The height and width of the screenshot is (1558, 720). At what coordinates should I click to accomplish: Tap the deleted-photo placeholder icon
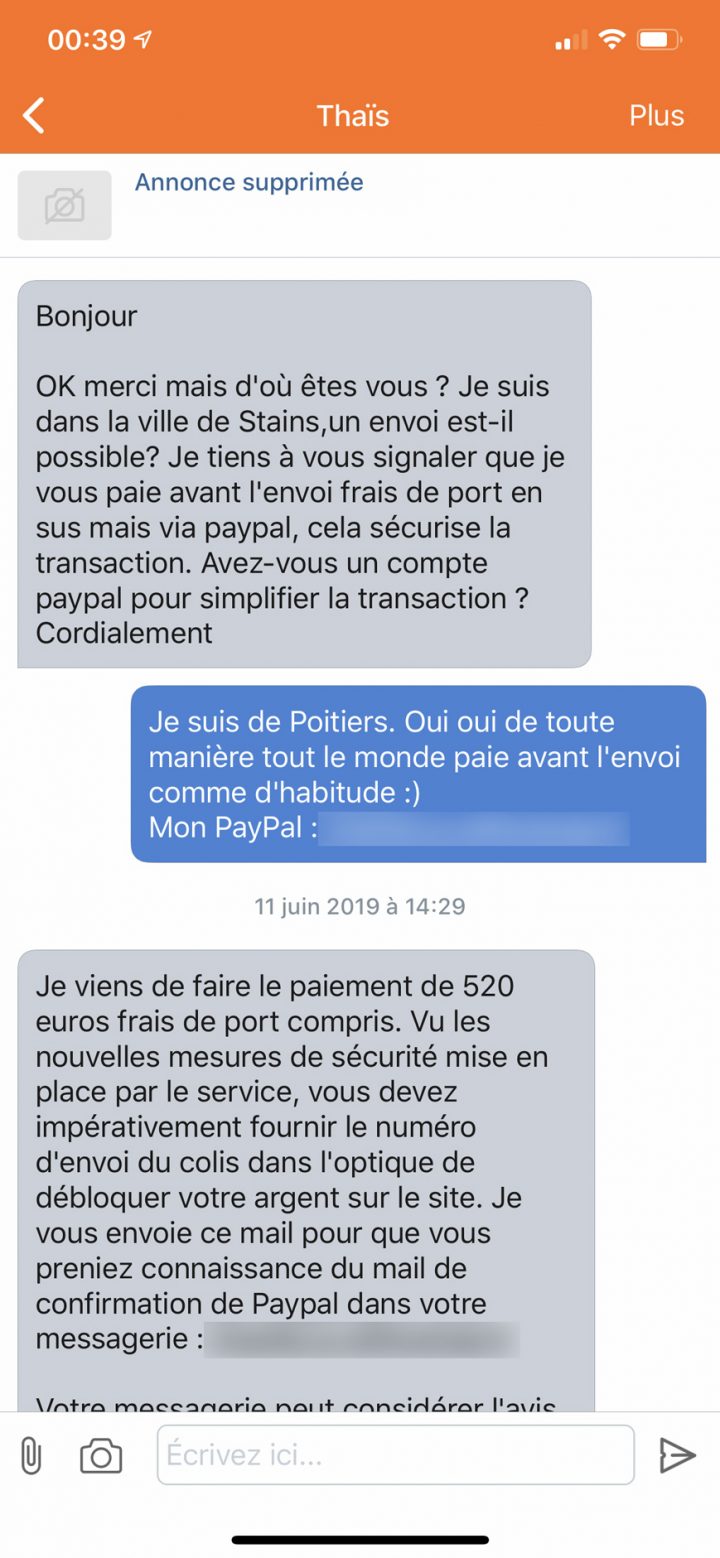[x=64, y=204]
